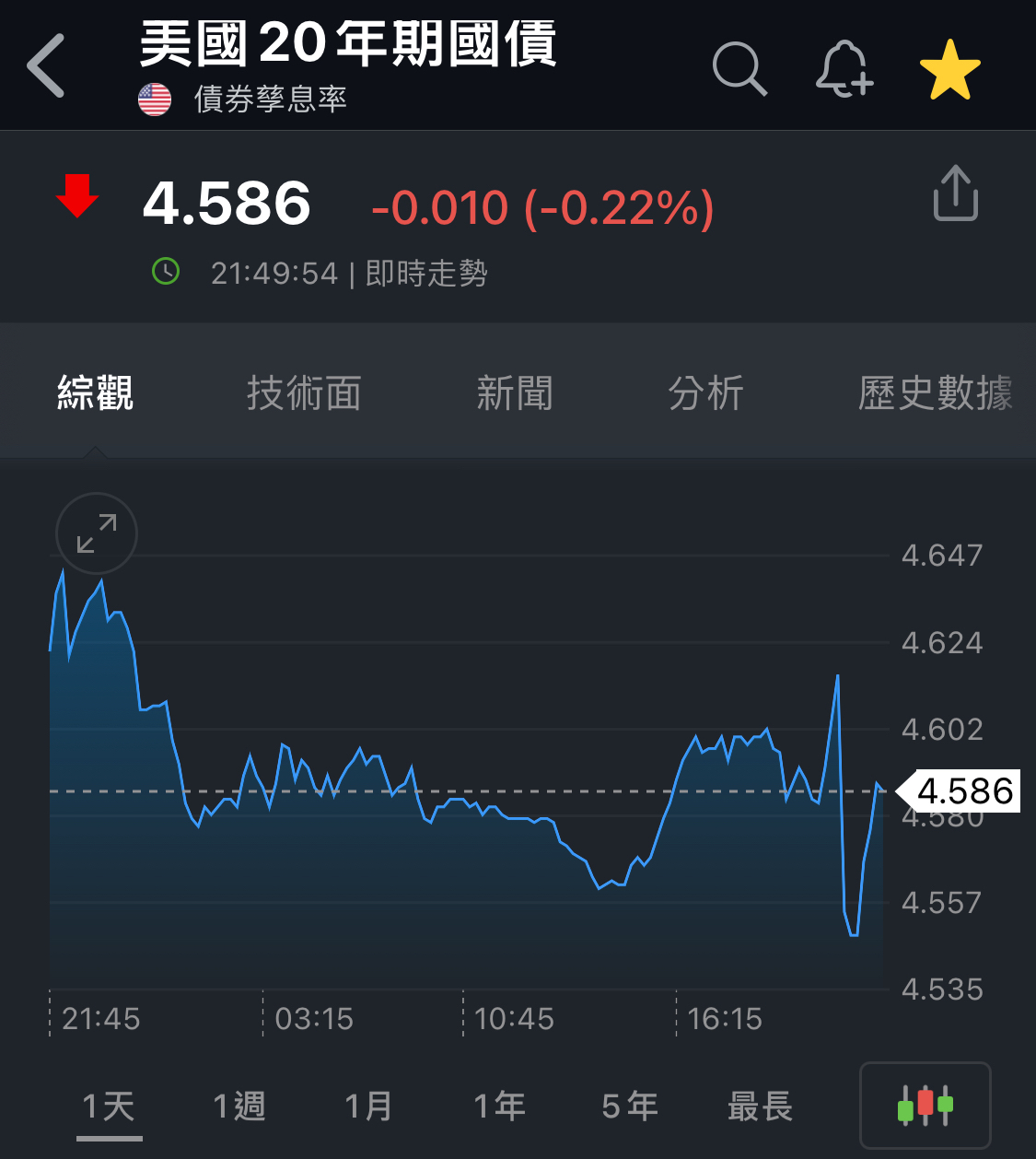Choose the 1天 chart range

click(x=109, y=1106)
